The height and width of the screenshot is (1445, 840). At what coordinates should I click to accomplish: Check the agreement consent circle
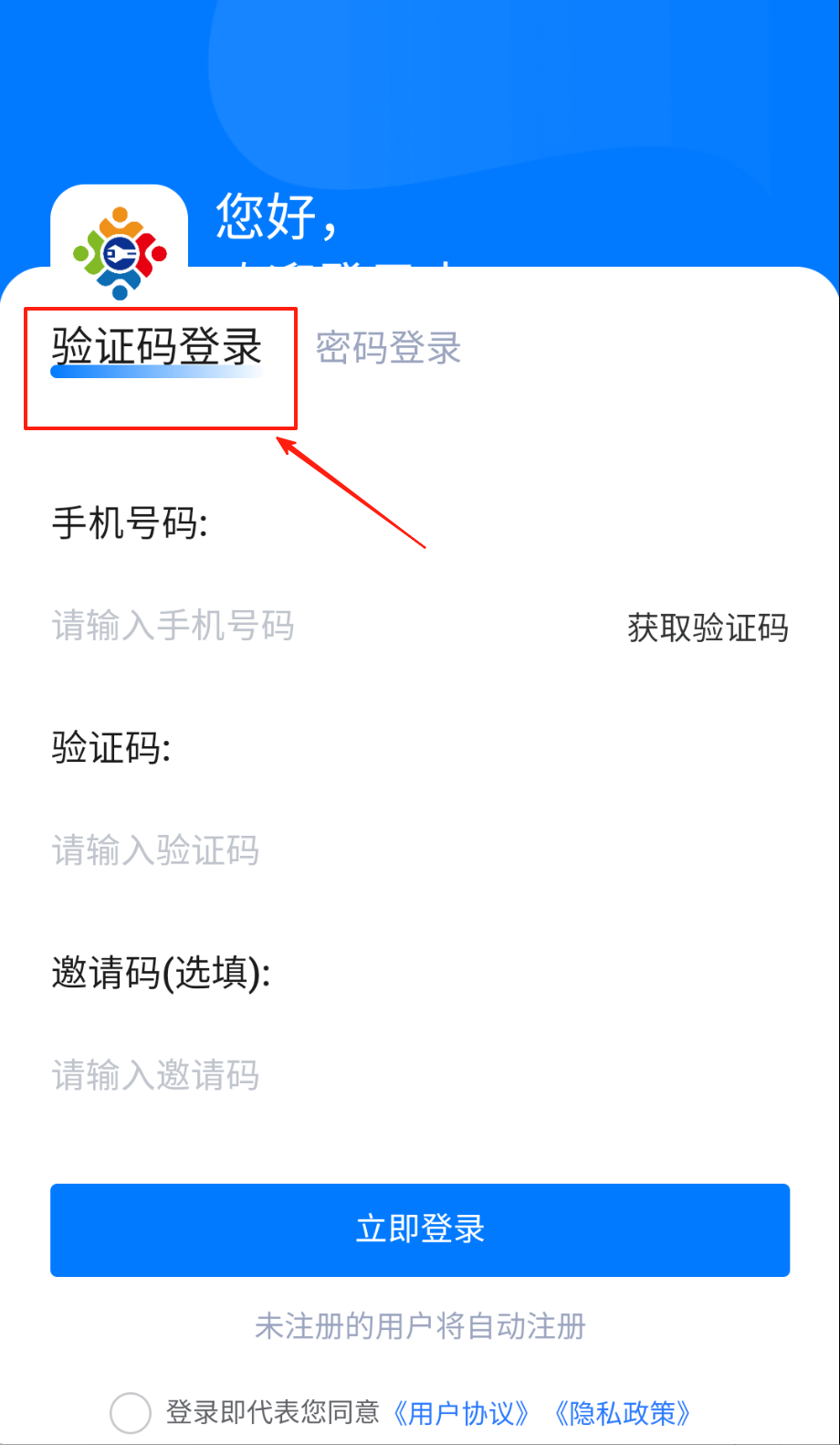[x=130, y=1413]
